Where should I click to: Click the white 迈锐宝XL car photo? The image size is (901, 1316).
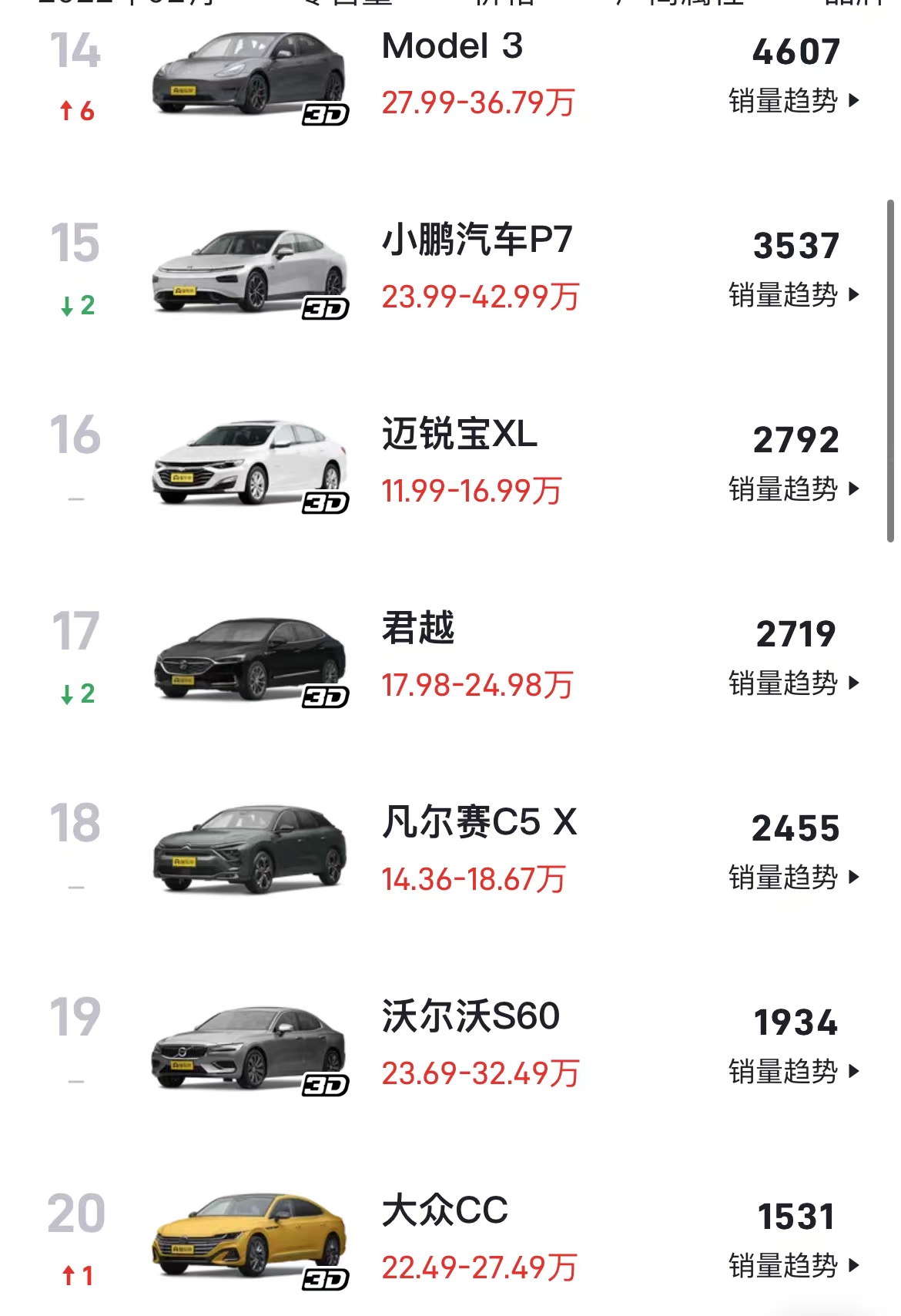(x=246, y=461)
